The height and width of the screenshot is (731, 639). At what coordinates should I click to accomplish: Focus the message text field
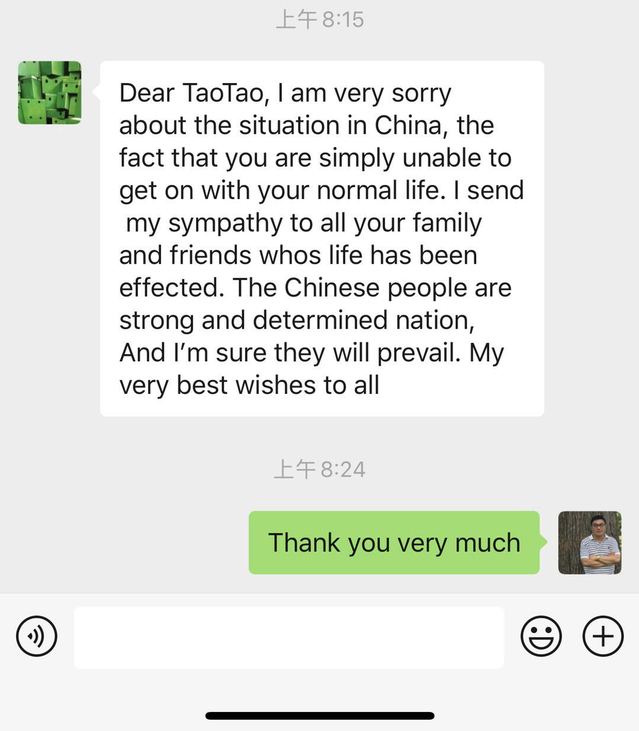(288, 637)
